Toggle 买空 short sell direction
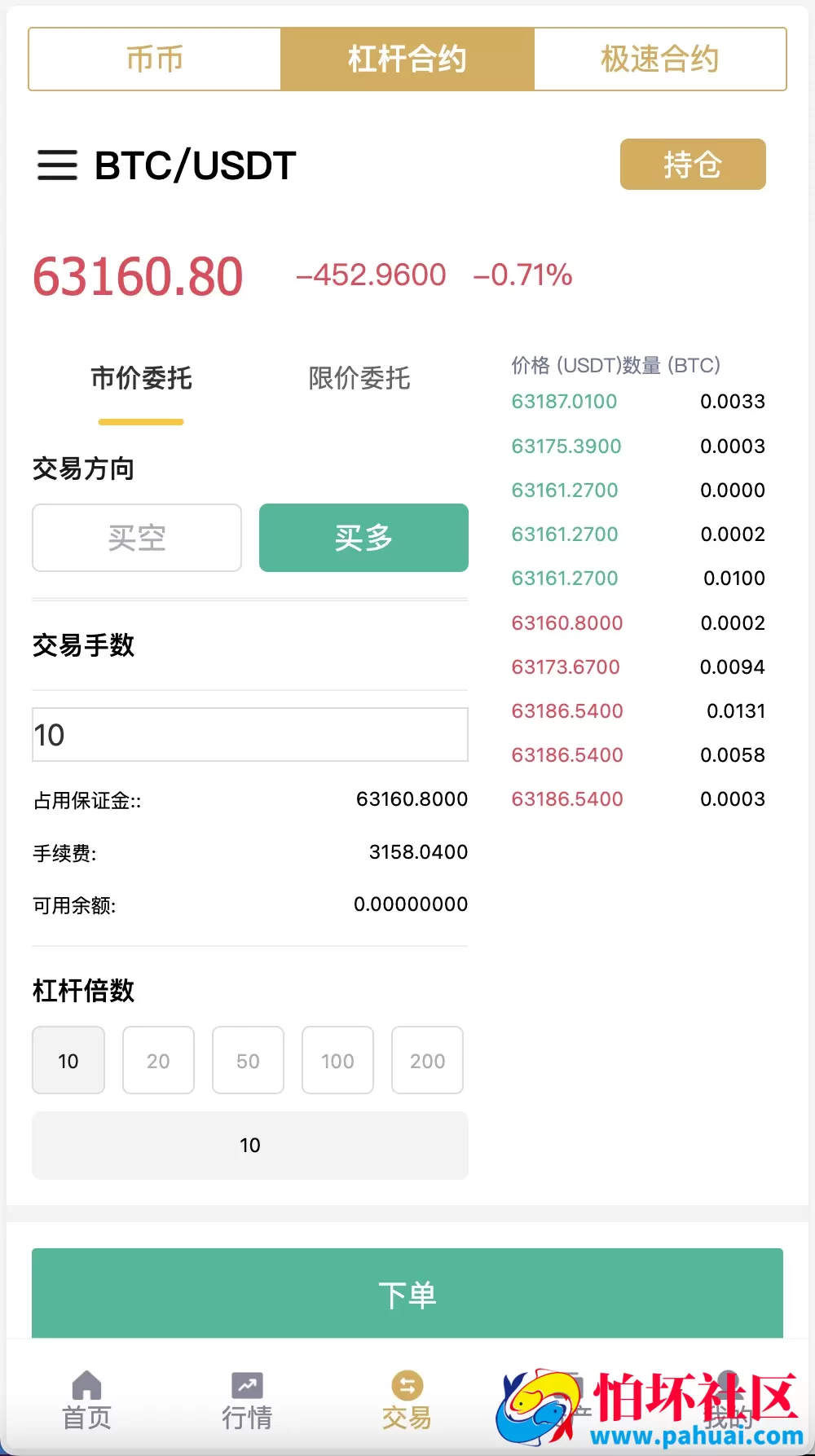815x1456 pixels. coord(136,538)
